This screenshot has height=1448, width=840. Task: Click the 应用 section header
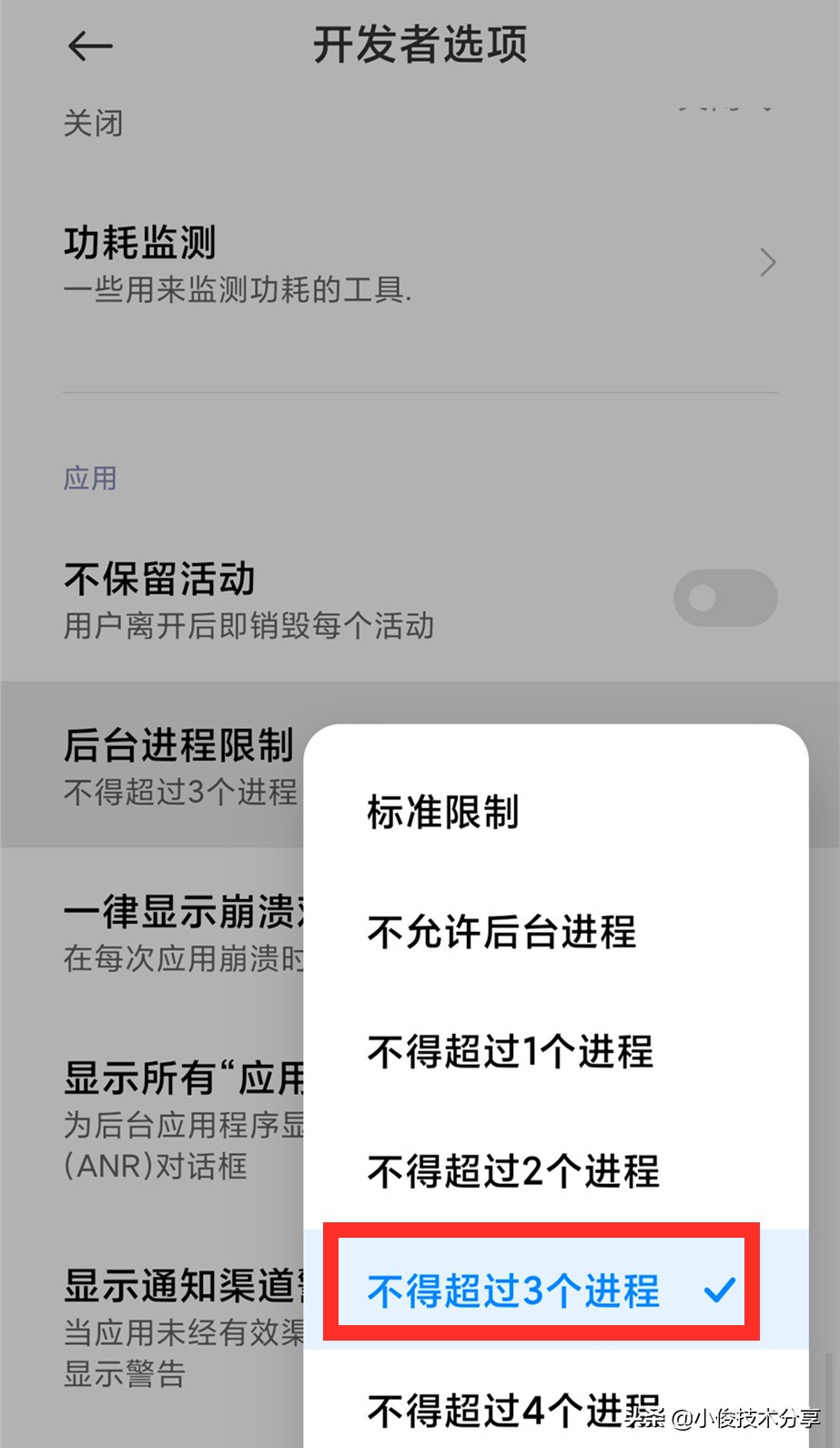[88, 477]
